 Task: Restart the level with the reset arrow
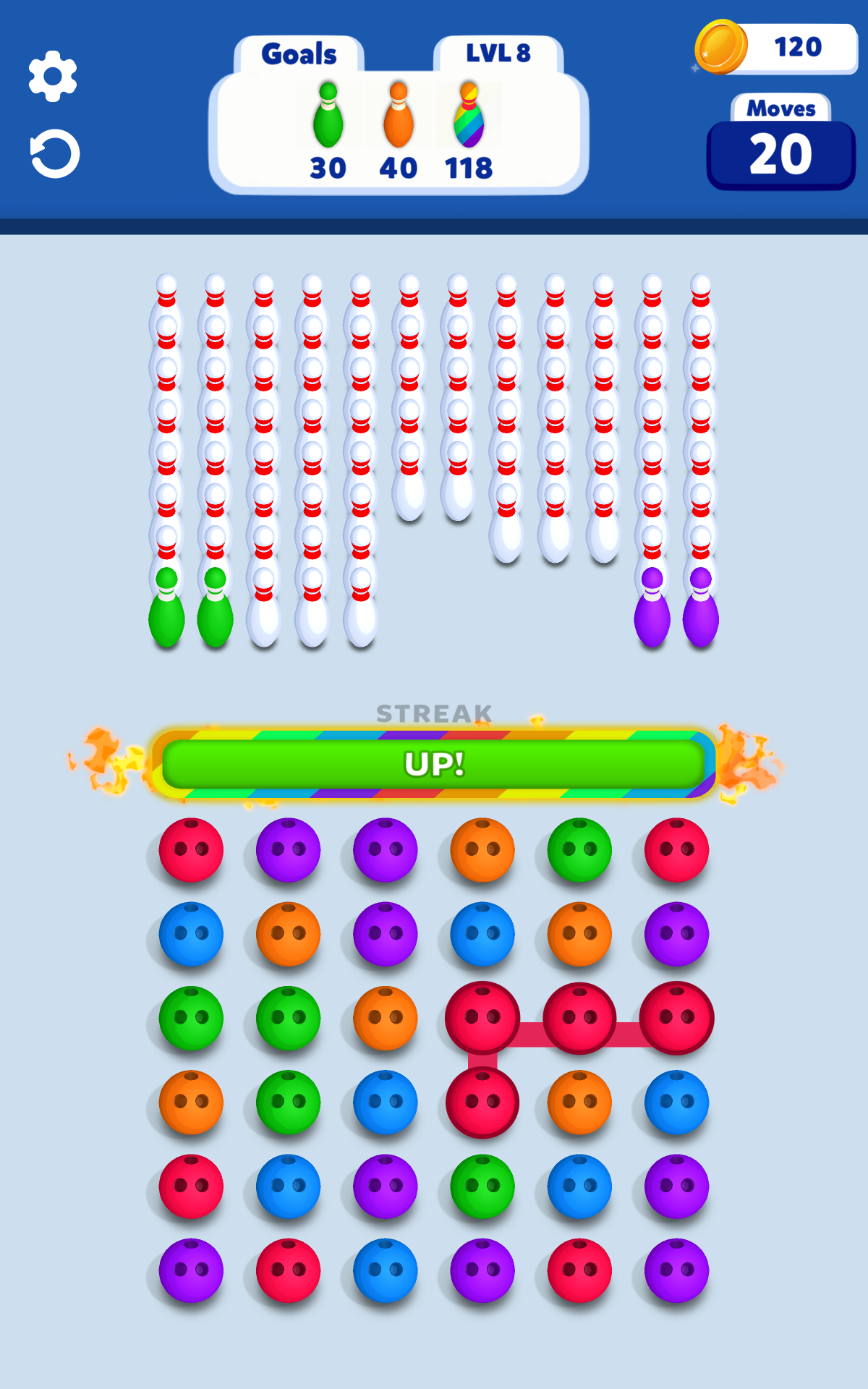[x=54, y=153]
